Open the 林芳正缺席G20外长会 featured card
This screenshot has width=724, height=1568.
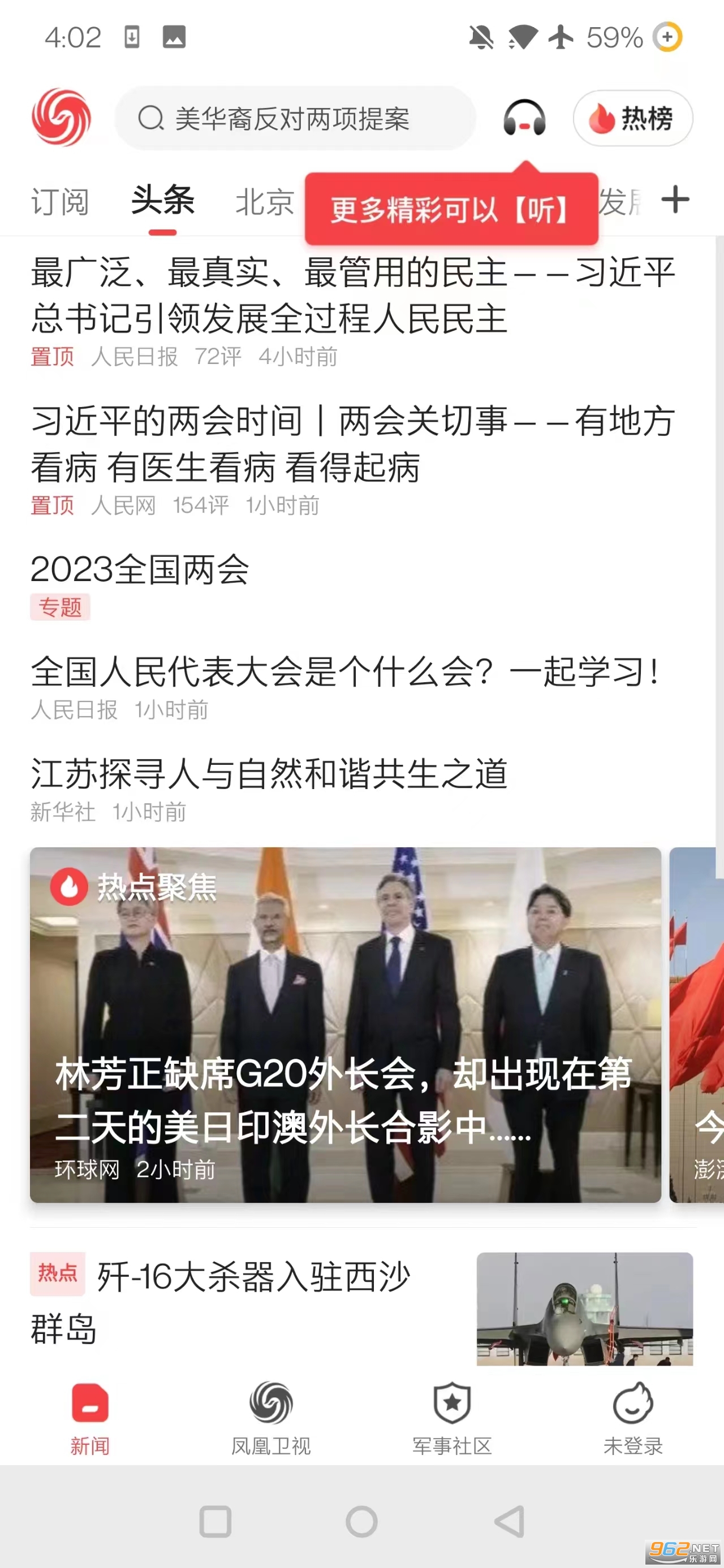pos(345,1024)
